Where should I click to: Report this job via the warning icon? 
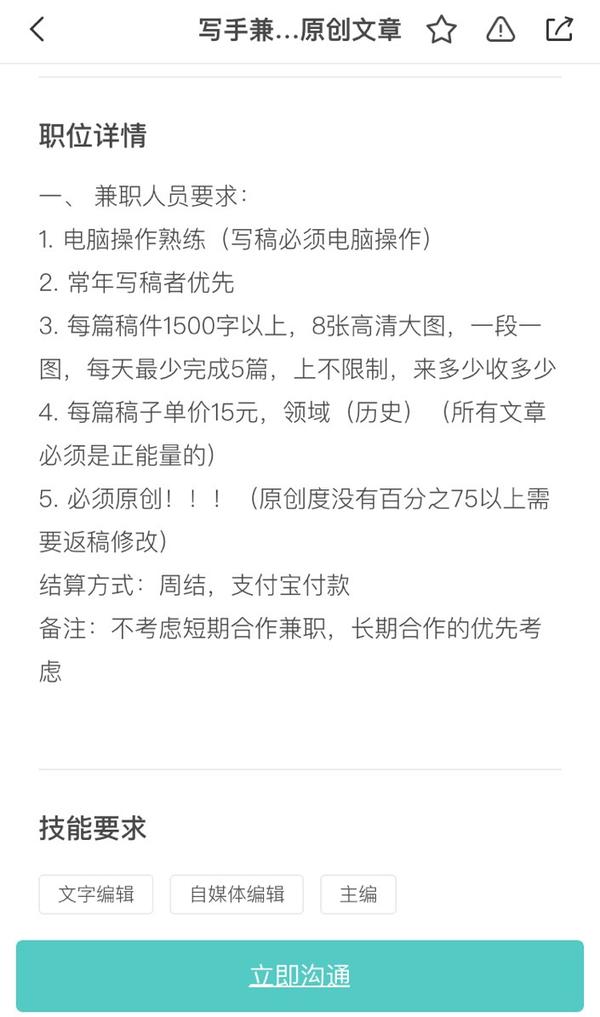click(x=500, y=30)
